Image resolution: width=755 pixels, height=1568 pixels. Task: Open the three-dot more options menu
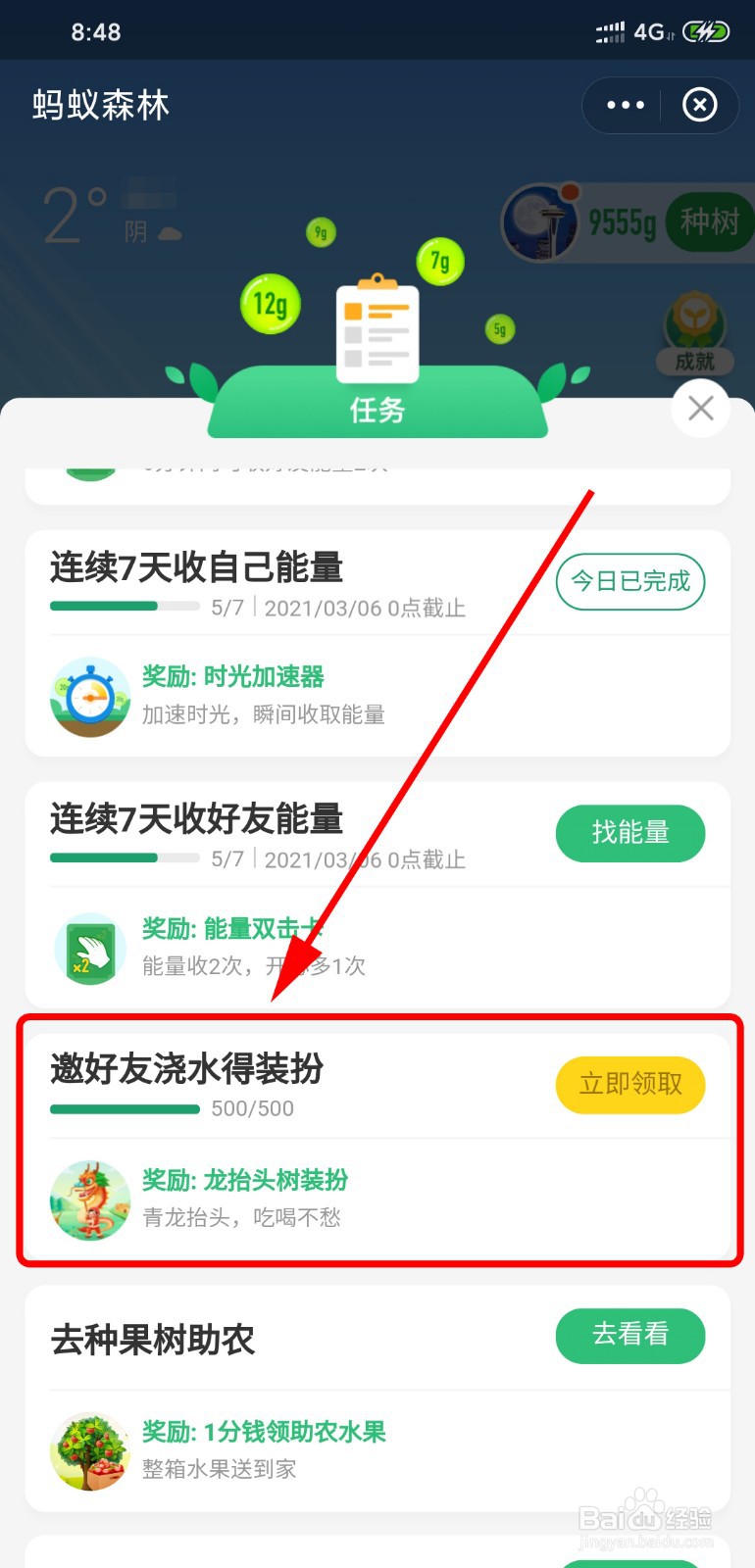point(624,105)
